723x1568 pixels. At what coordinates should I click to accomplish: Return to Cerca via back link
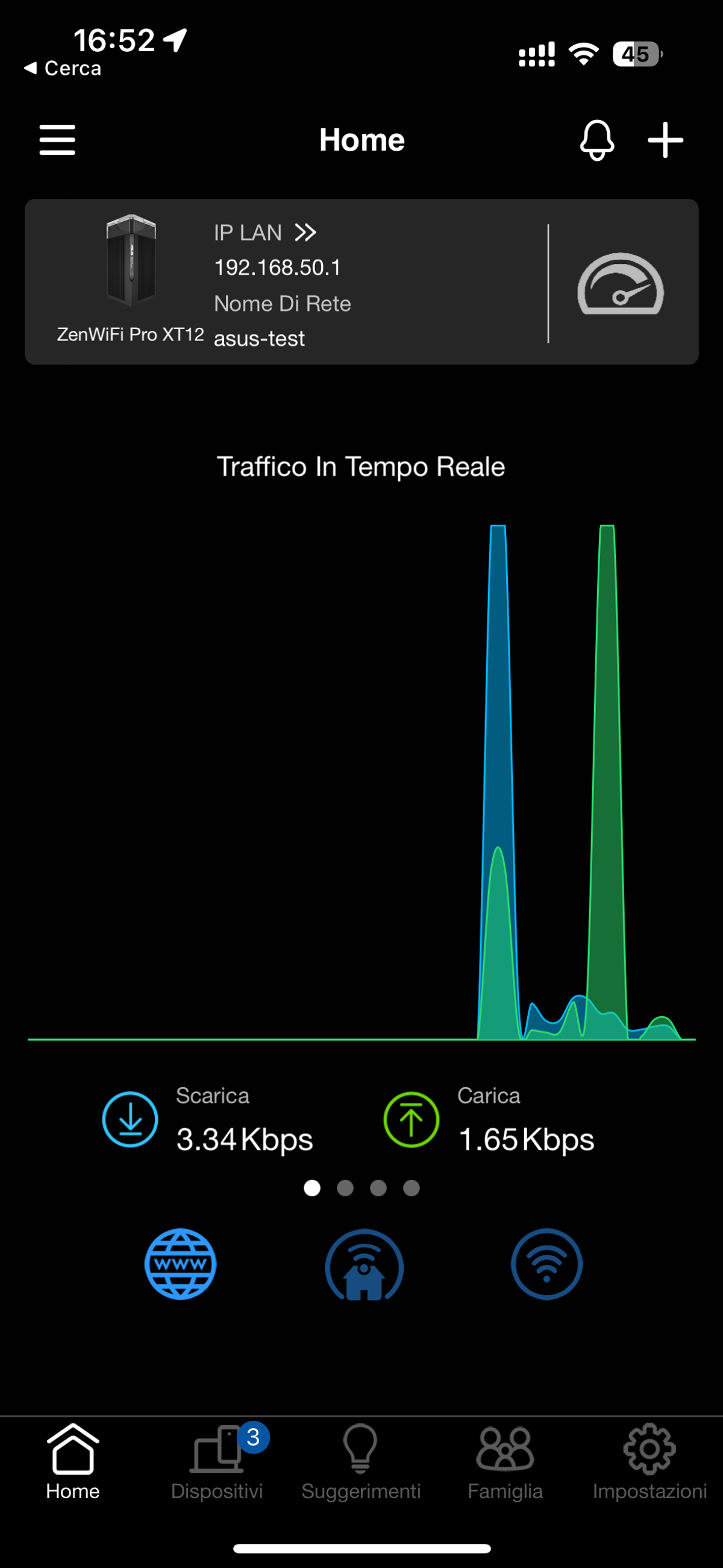[x=62, y=68]
